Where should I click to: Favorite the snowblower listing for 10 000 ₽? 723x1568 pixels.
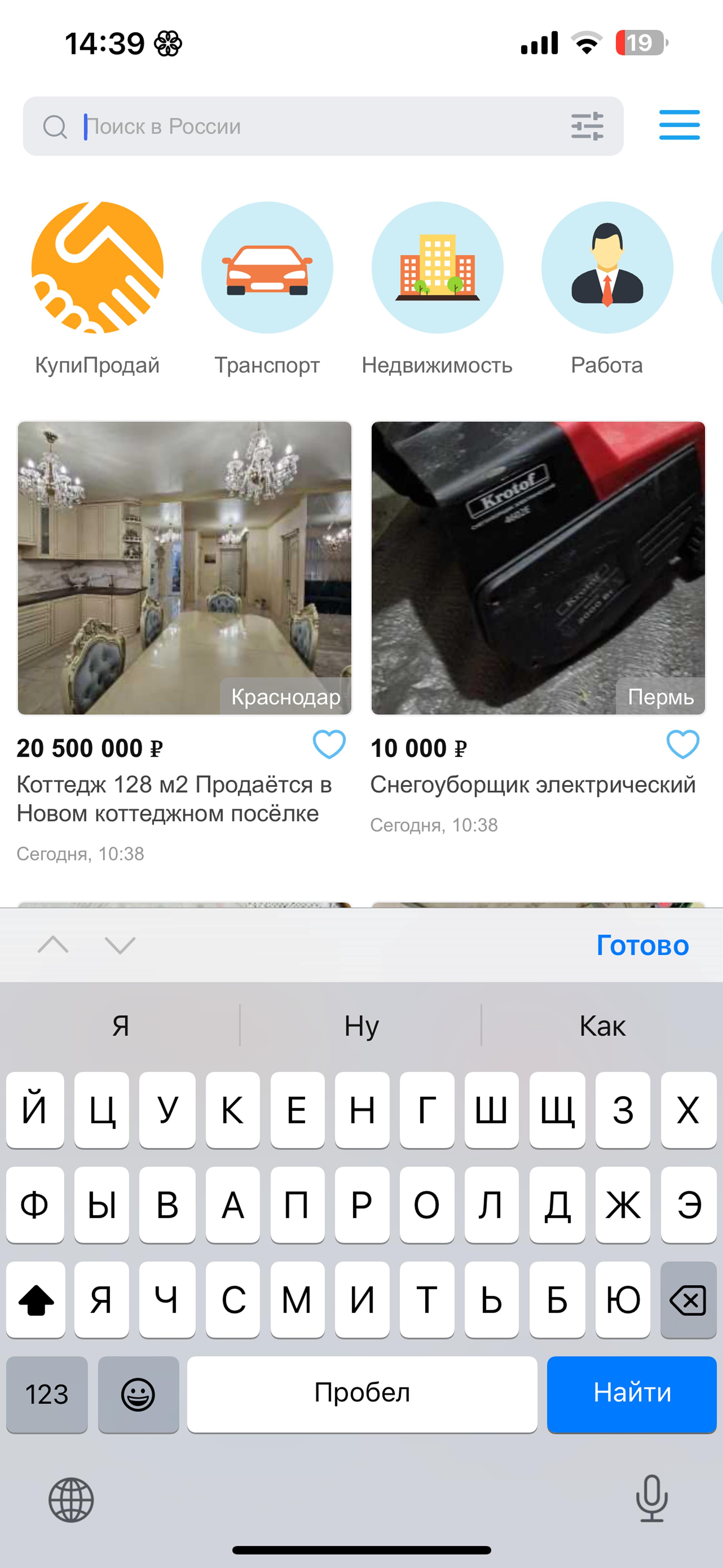click(x=682, y=744)
